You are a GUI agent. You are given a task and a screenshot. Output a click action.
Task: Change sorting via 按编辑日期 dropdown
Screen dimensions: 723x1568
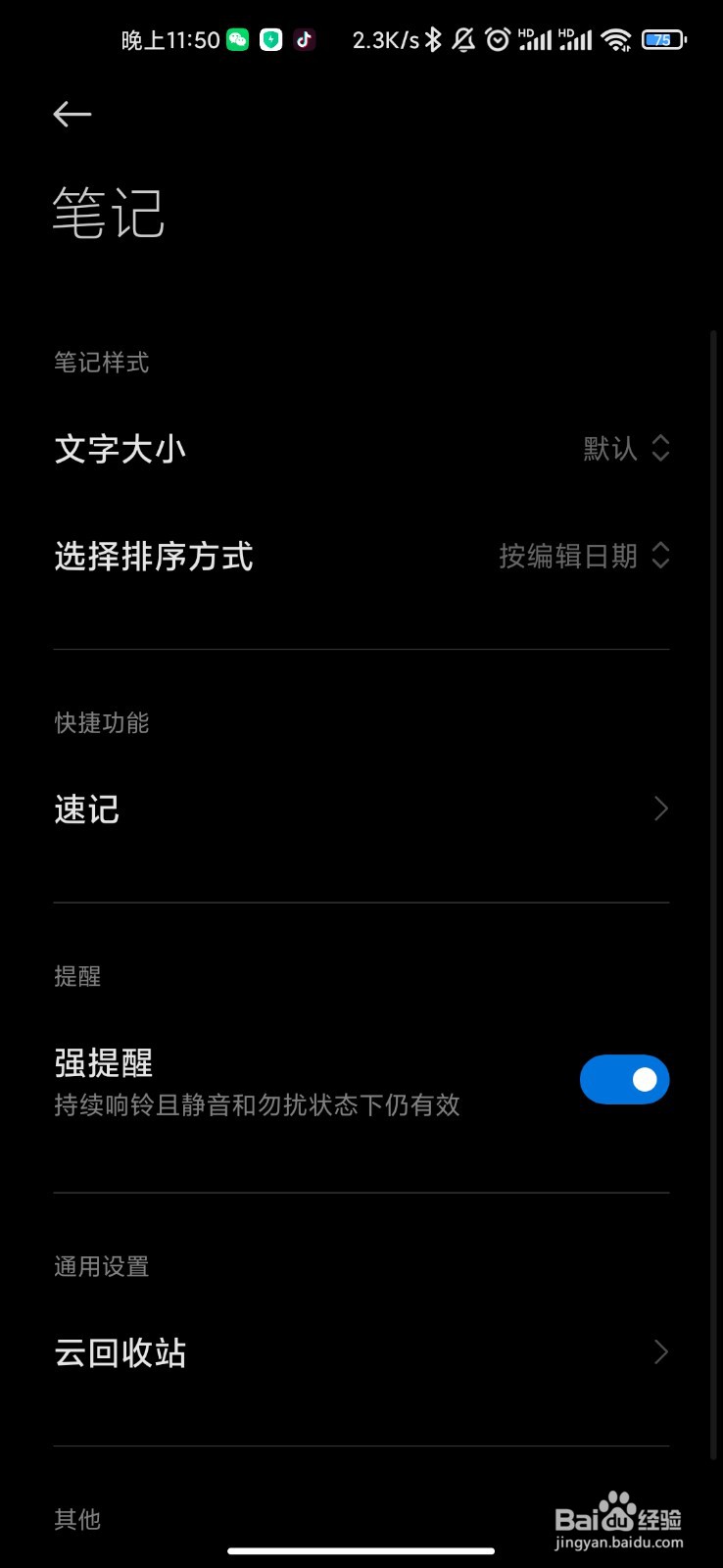point(586,556)
